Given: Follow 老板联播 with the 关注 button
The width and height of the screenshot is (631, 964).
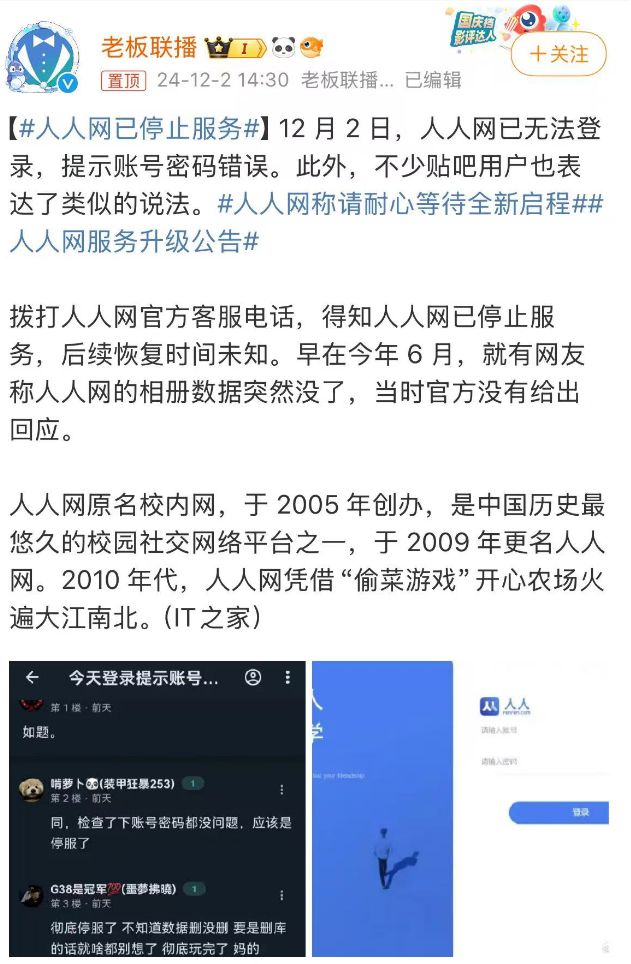Looking at the screenshot, I should [x=558, y=53].
